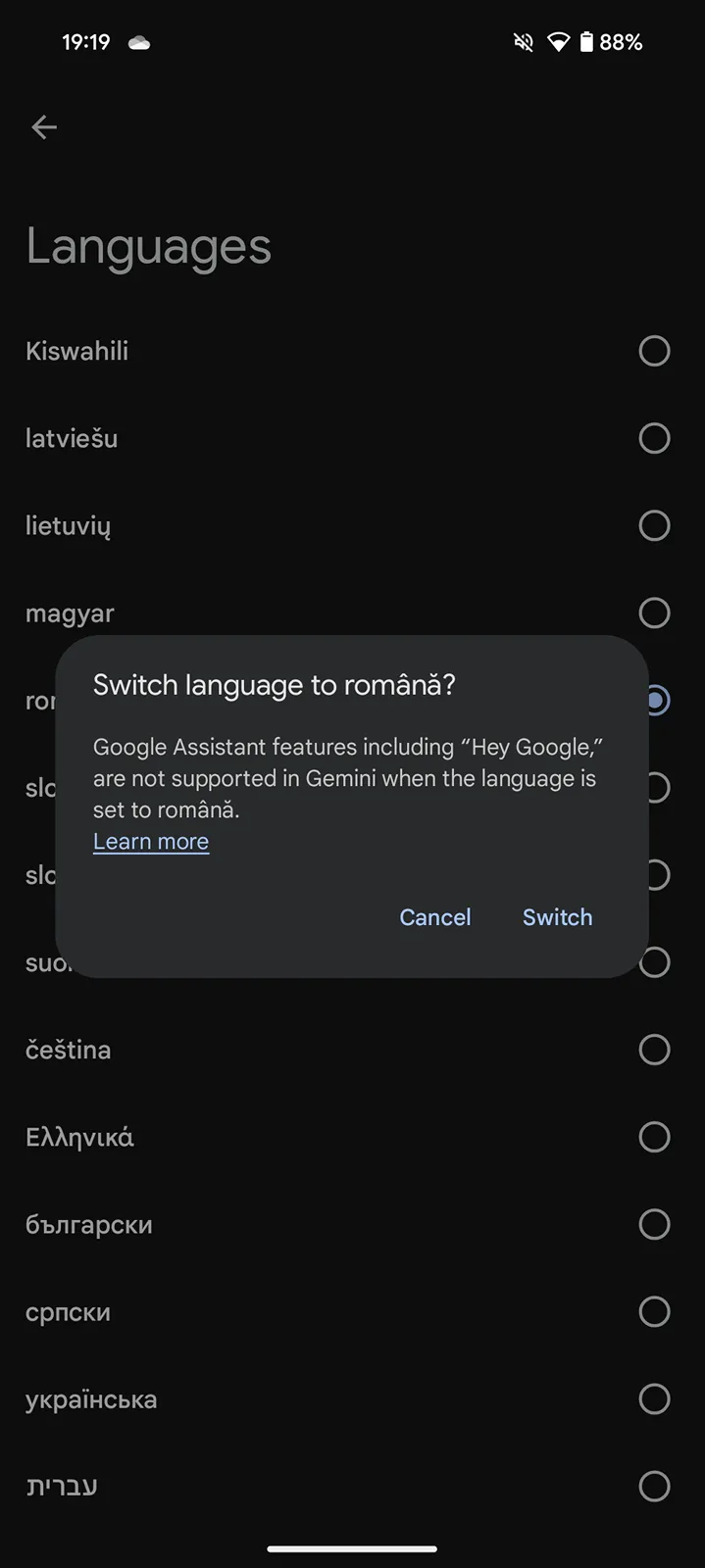Confirm switching language to română
Image resolution: width=705 pixels, height=1568 pixels.
(557, 917)
